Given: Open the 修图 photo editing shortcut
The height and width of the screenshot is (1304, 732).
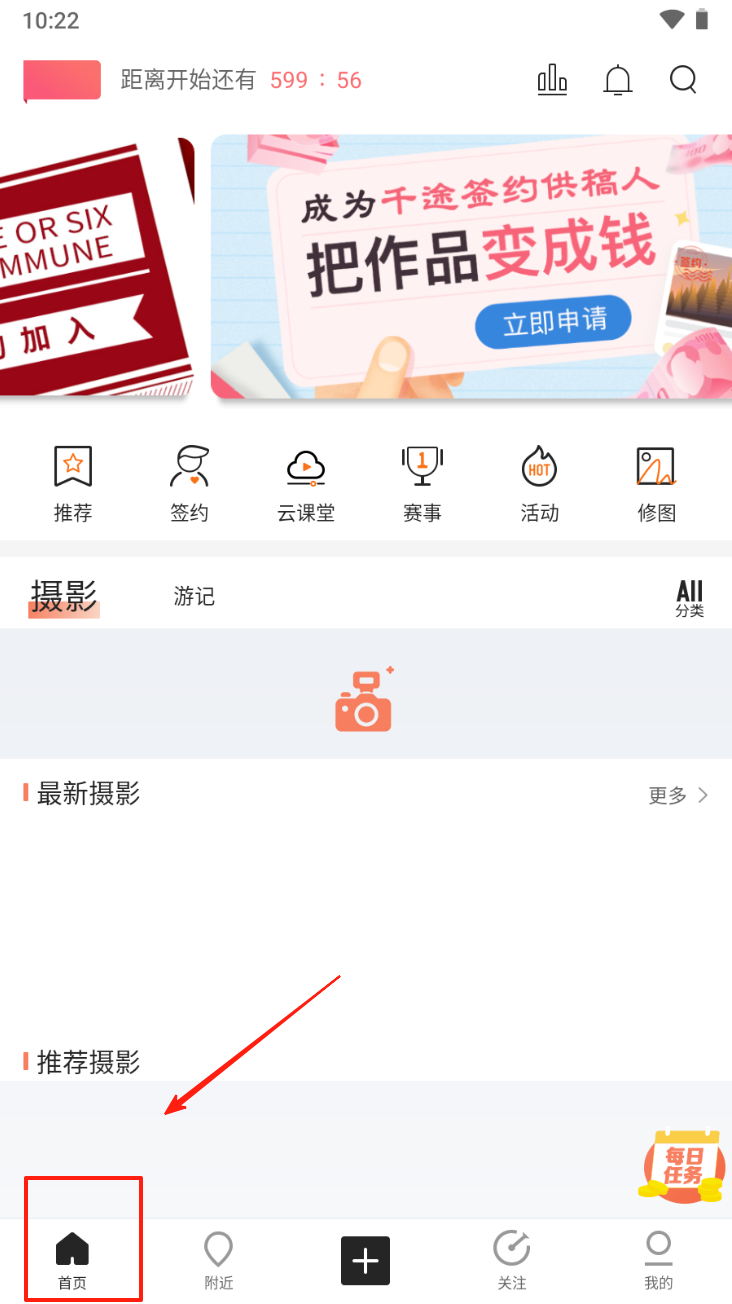Looking at the screenshot, I should pyautogui.click(x=657, y=485).
